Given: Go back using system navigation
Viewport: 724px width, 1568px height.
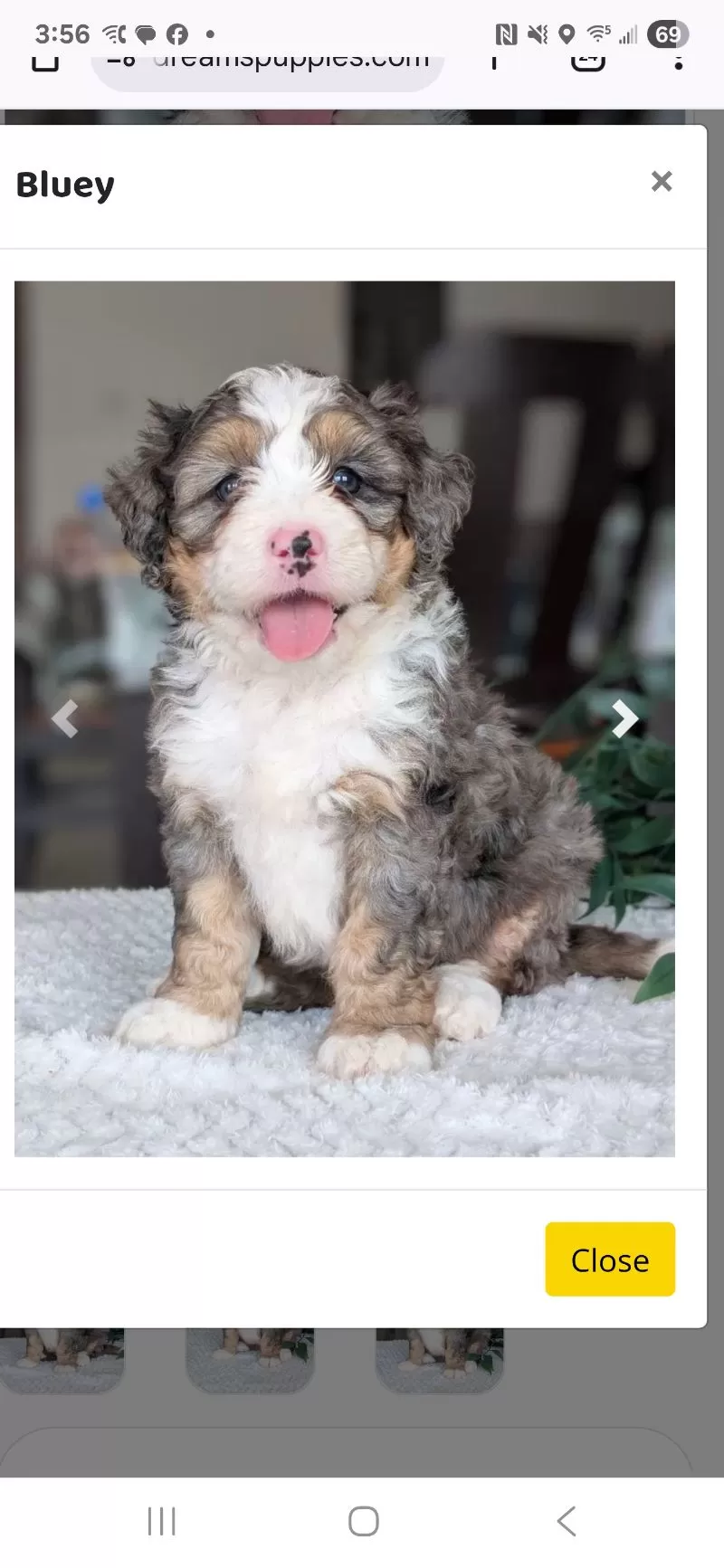Looking at the screenshot, I should 567,1521.
